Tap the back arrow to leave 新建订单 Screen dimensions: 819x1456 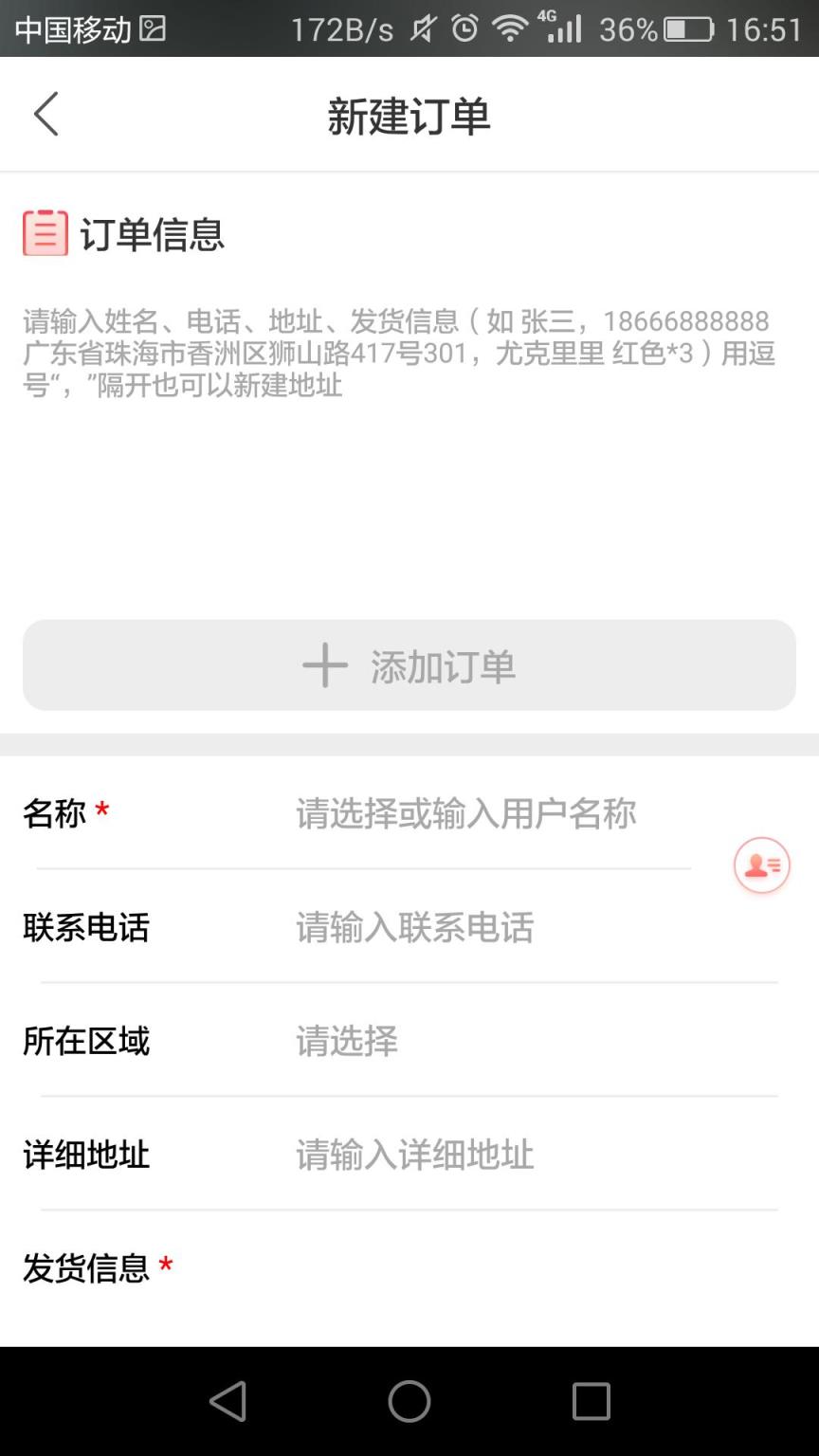click(45, 113)
